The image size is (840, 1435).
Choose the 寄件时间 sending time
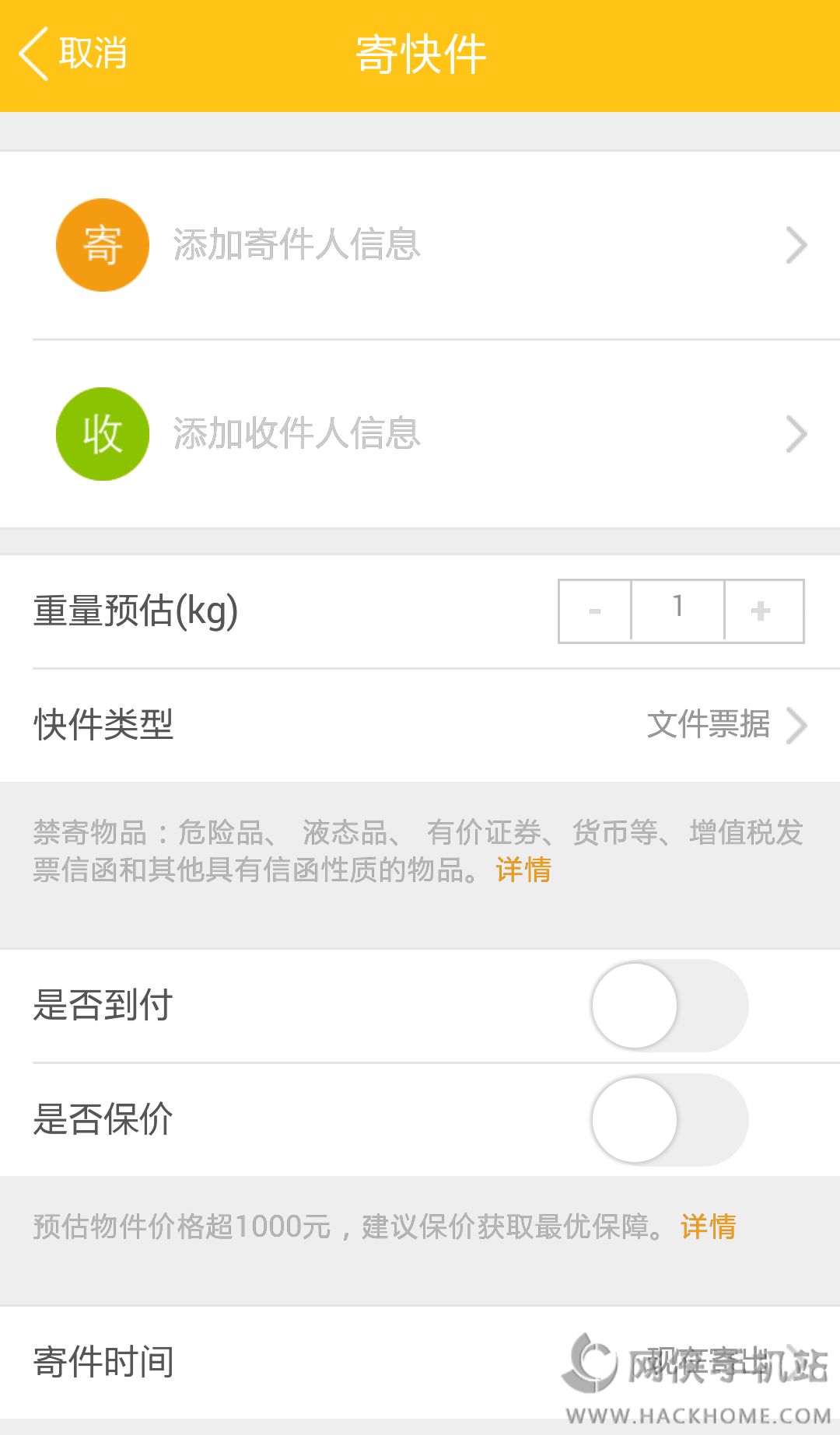tap(420, 1363)
